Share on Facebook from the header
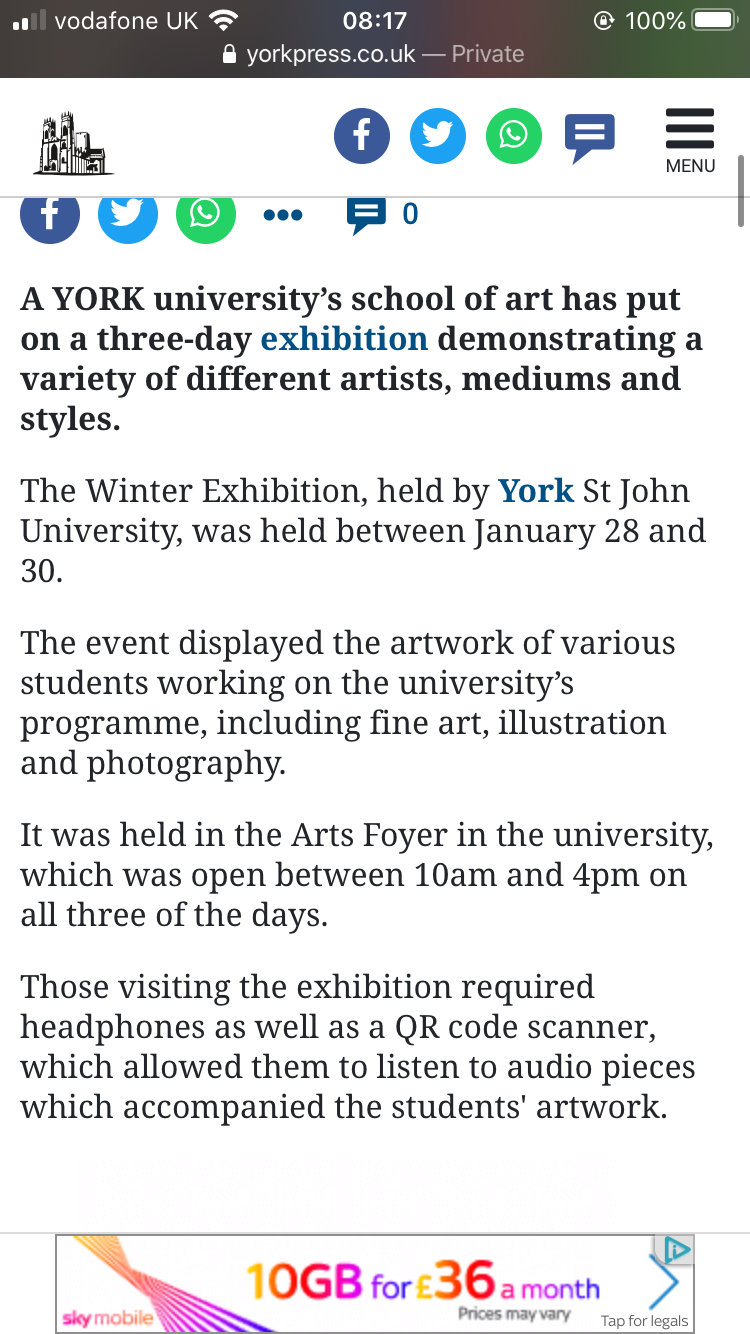Screen dimensions: 750x1334 [x=362, y=135]
